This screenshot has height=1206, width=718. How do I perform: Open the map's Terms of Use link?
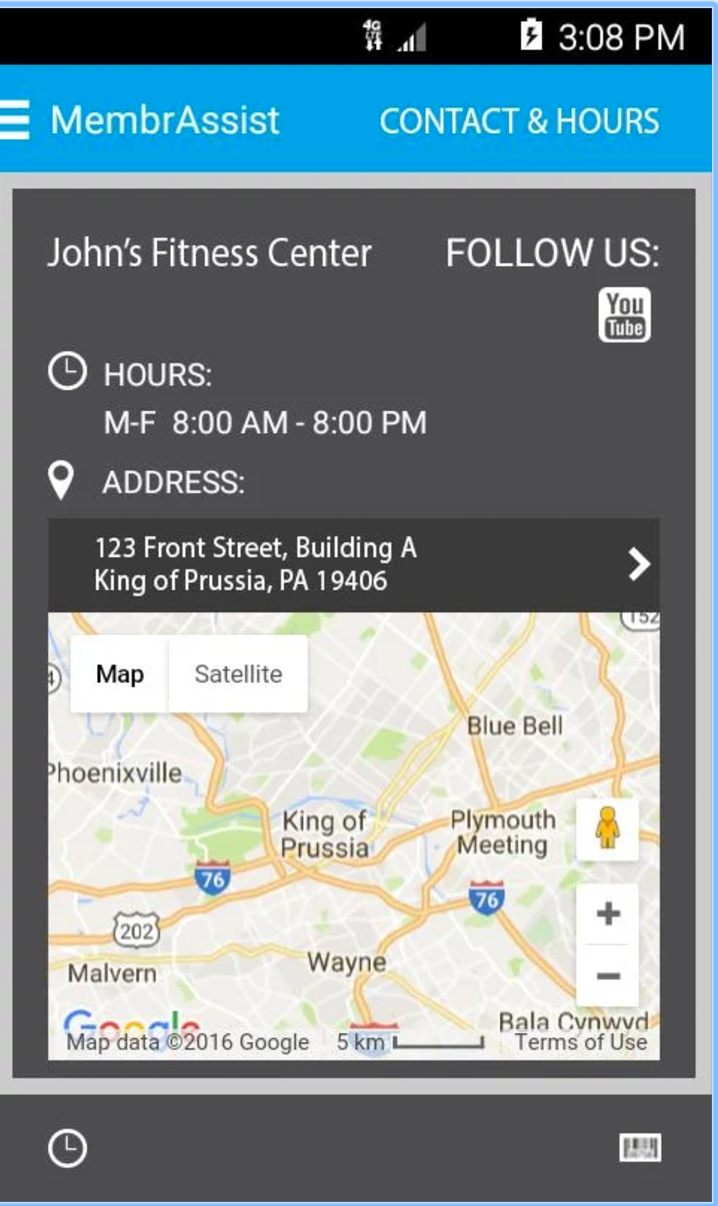pos(581,1042)
